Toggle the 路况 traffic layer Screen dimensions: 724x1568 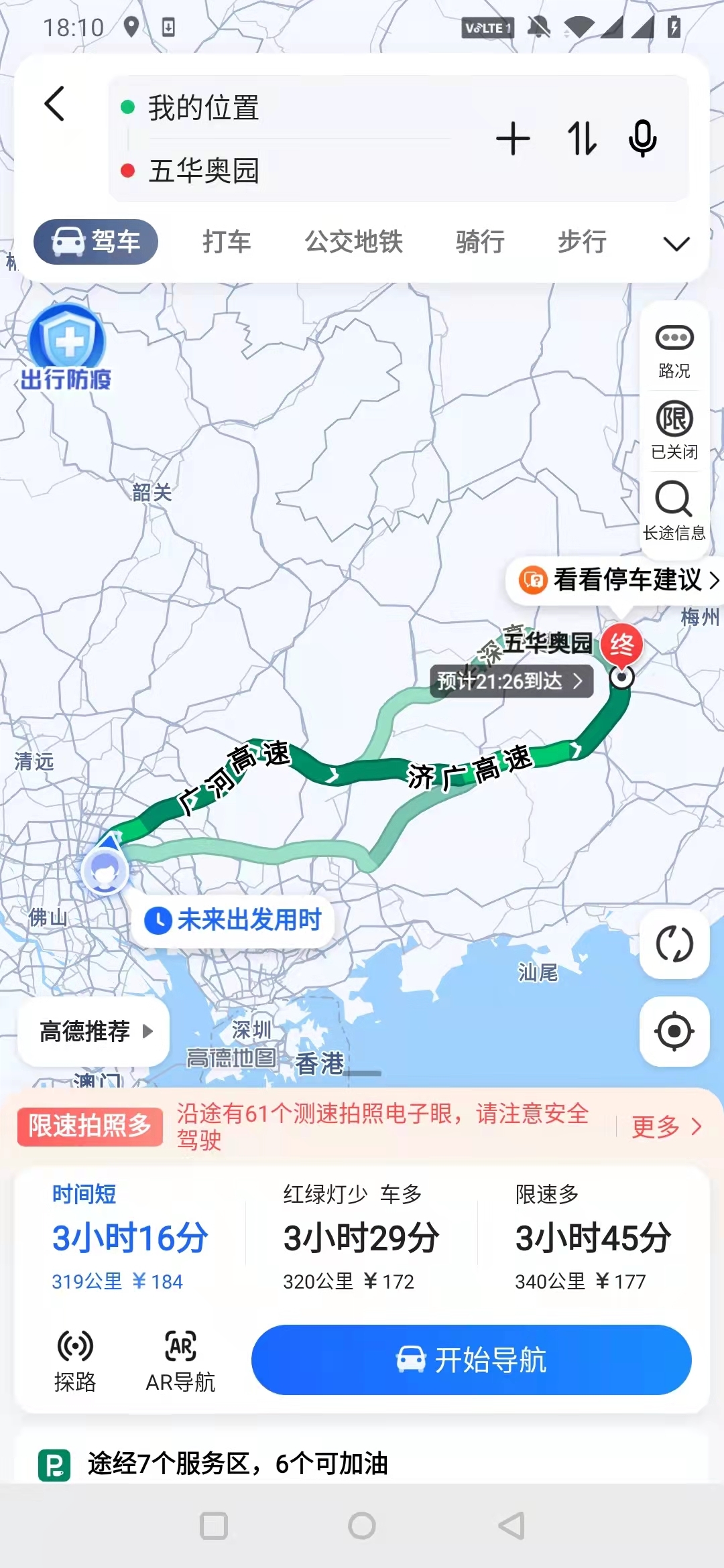tap(674, 350)
